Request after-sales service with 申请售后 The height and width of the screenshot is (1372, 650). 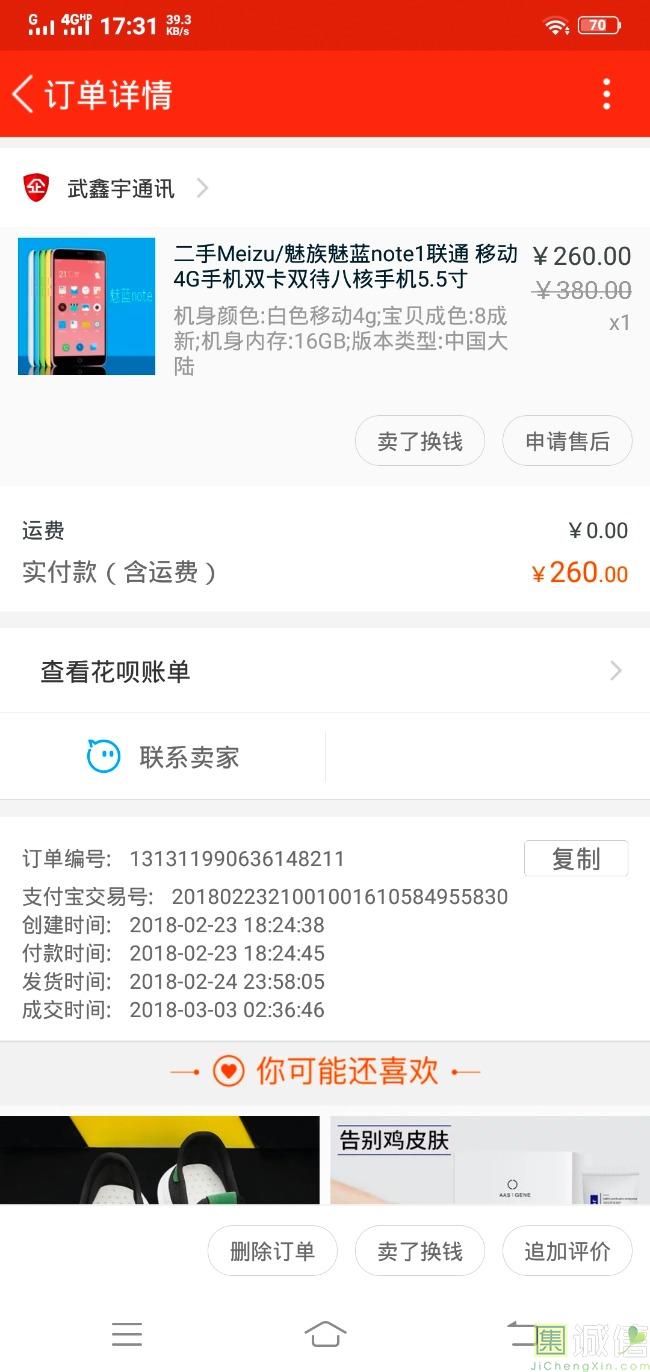pyautogui.click(x=567, y=441)
